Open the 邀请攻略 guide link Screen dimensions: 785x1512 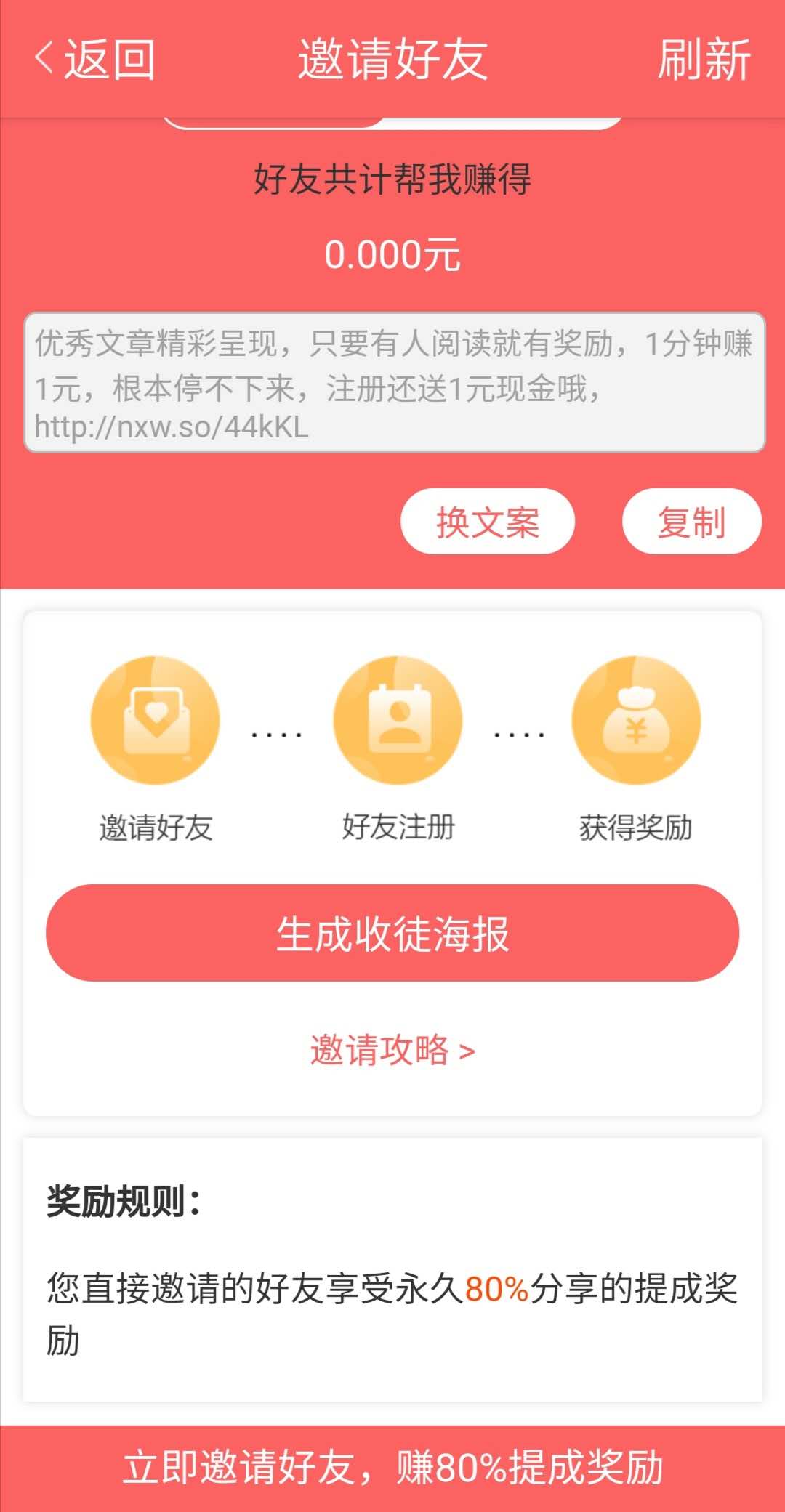coord(392,1051)
